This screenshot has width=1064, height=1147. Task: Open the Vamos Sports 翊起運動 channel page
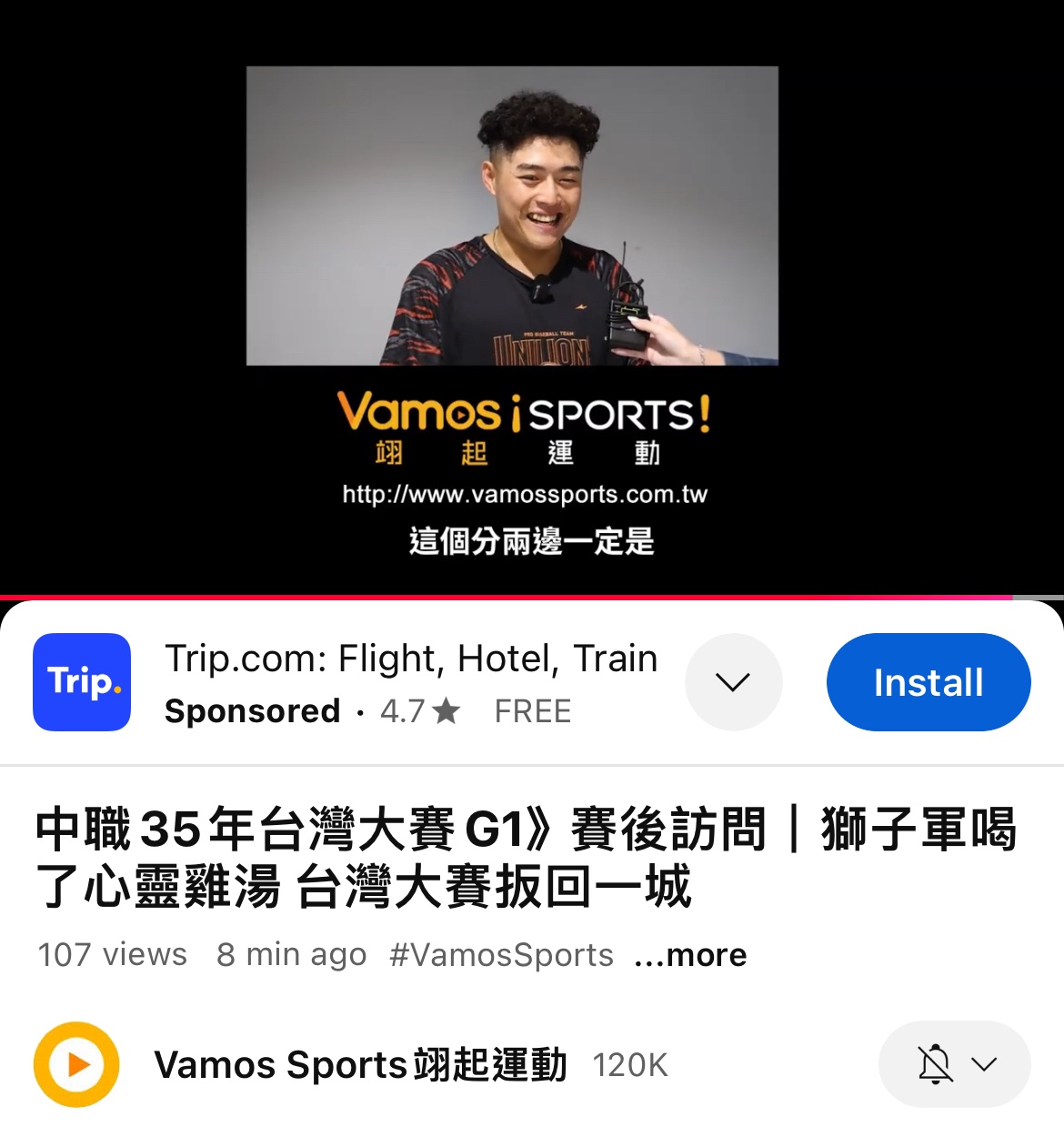360,1064
